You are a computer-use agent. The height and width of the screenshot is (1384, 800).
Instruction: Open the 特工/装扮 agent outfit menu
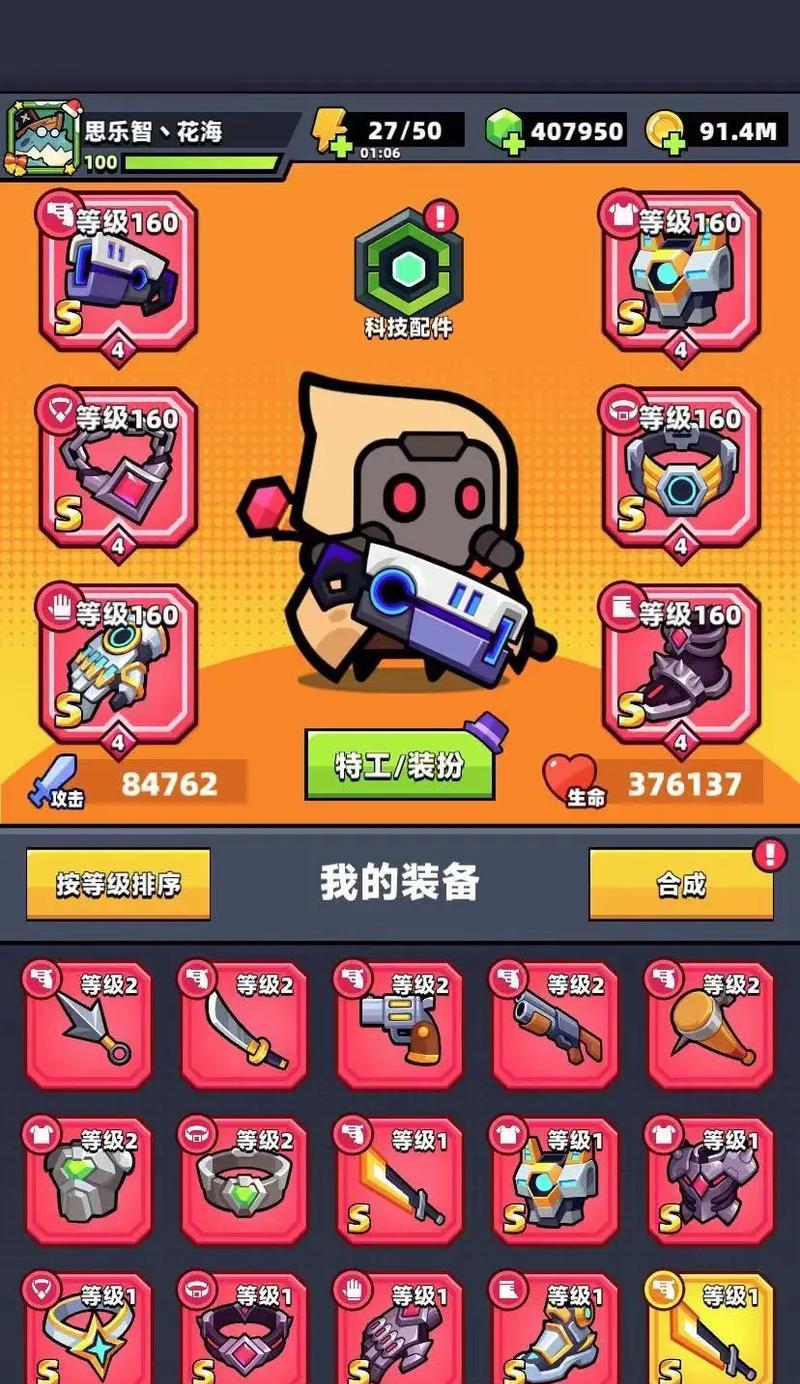click(400, 765)
